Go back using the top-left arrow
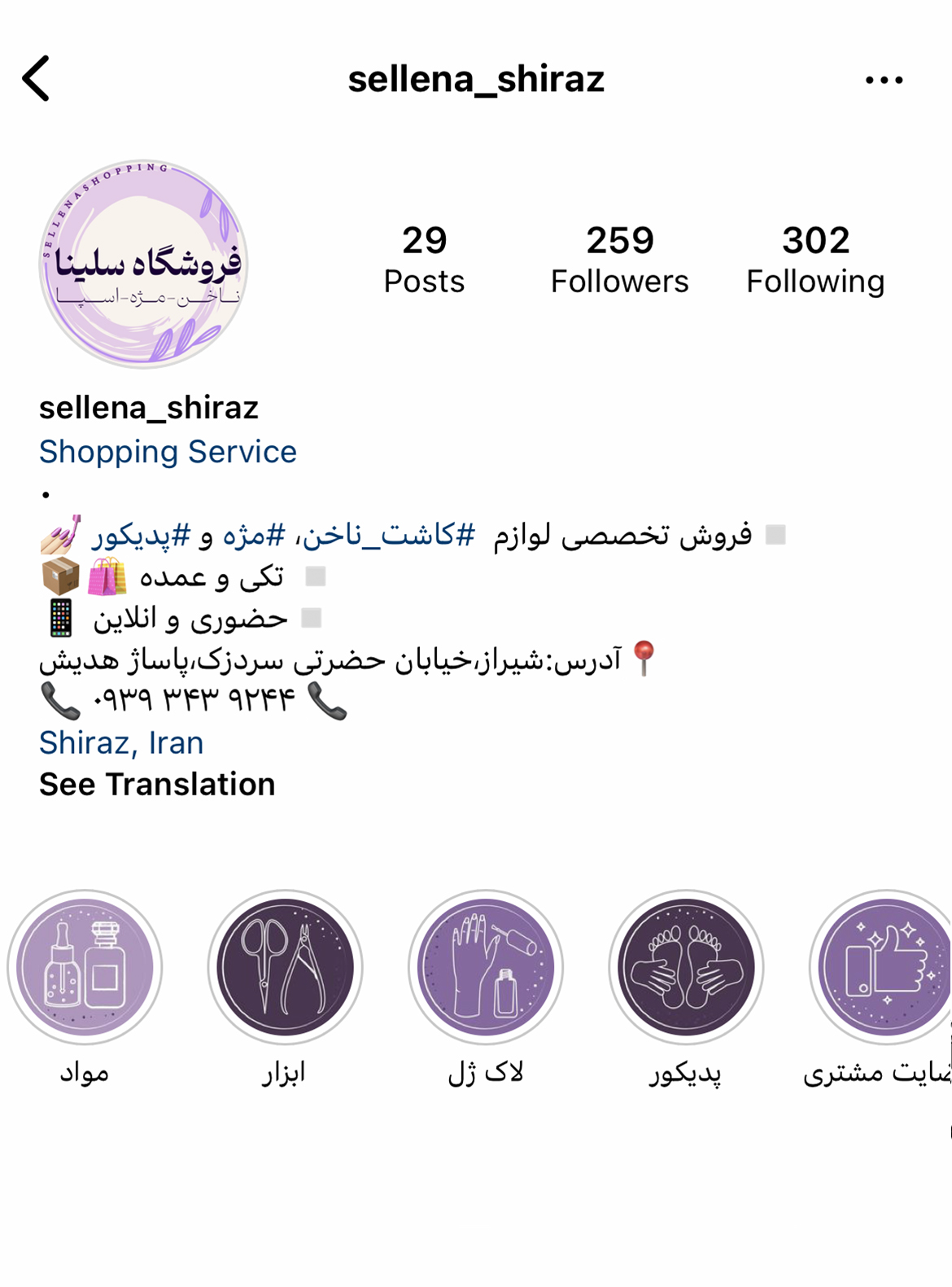952x1287 pixels. (37, 79)
